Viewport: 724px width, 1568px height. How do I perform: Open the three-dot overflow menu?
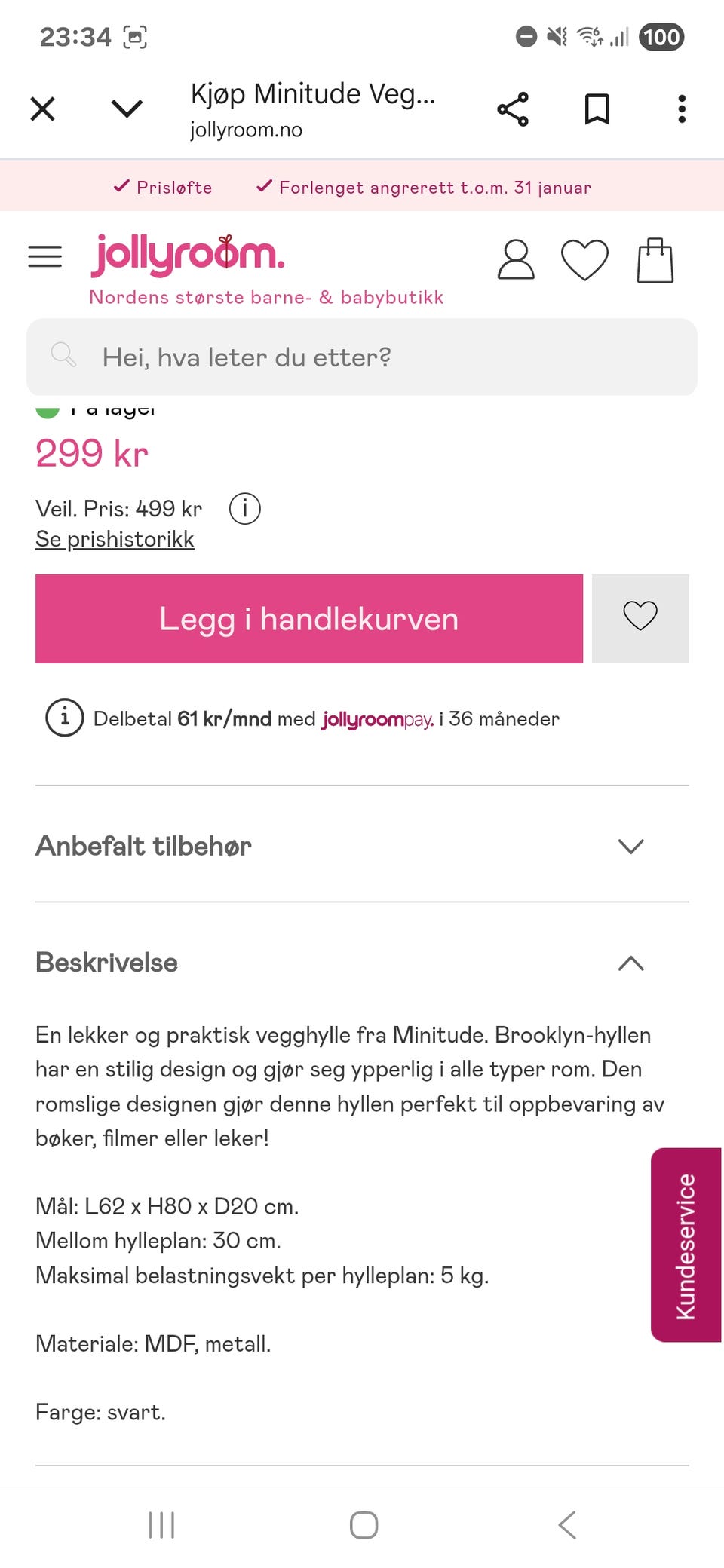tap(681, 109)
